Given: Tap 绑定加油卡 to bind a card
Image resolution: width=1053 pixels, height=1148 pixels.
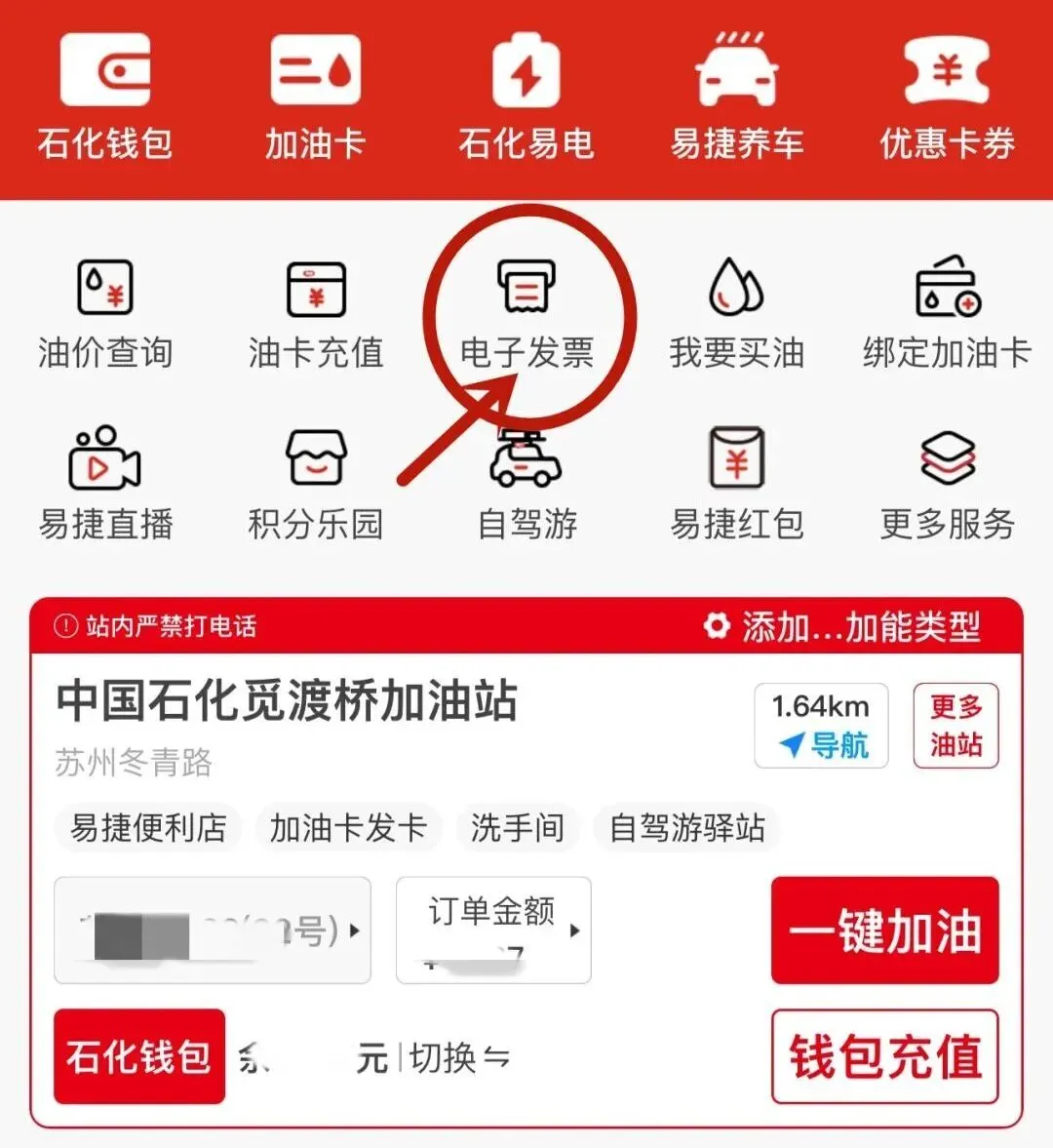Looking at the screenshot, I should coord(947,314).
